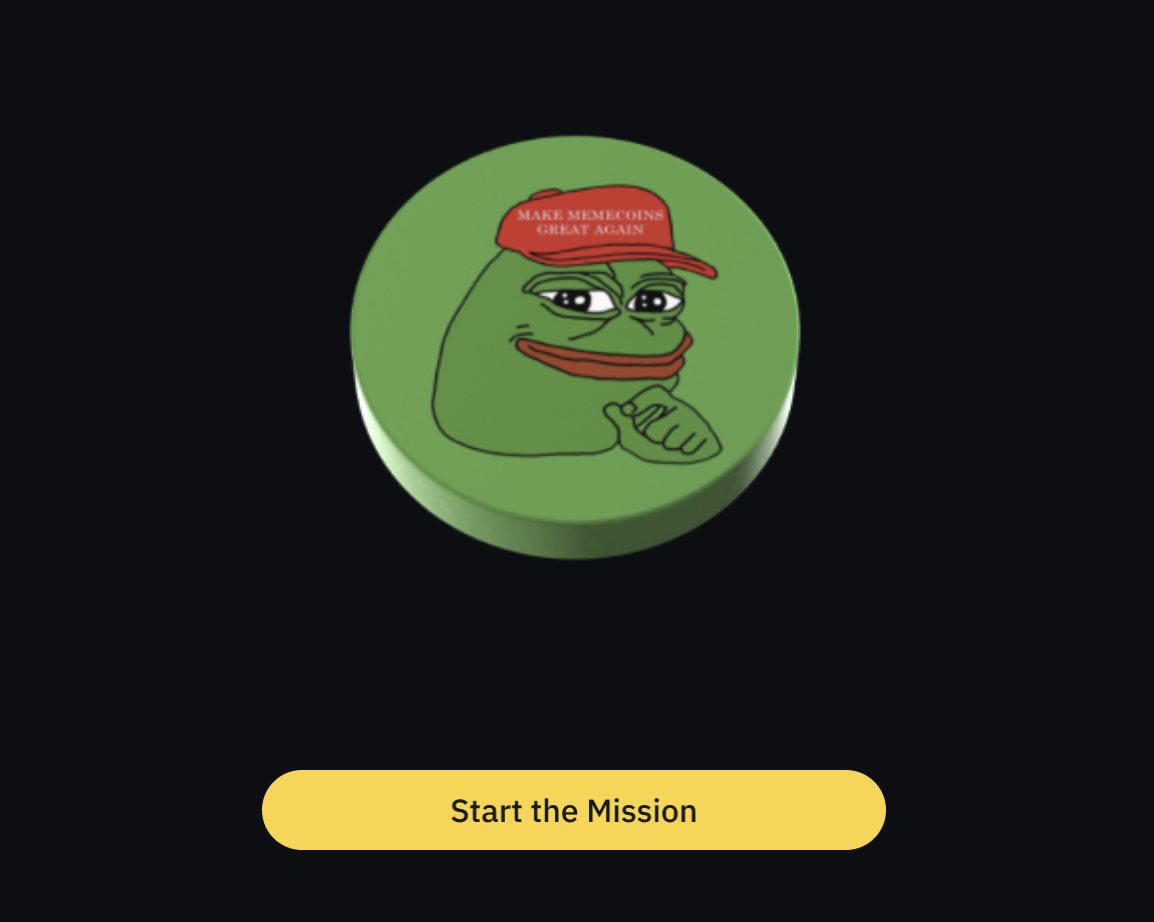Screen dimensions: 1154x922
Task: Tap the Start the Mission button
Action: click(x=573, y=810)
